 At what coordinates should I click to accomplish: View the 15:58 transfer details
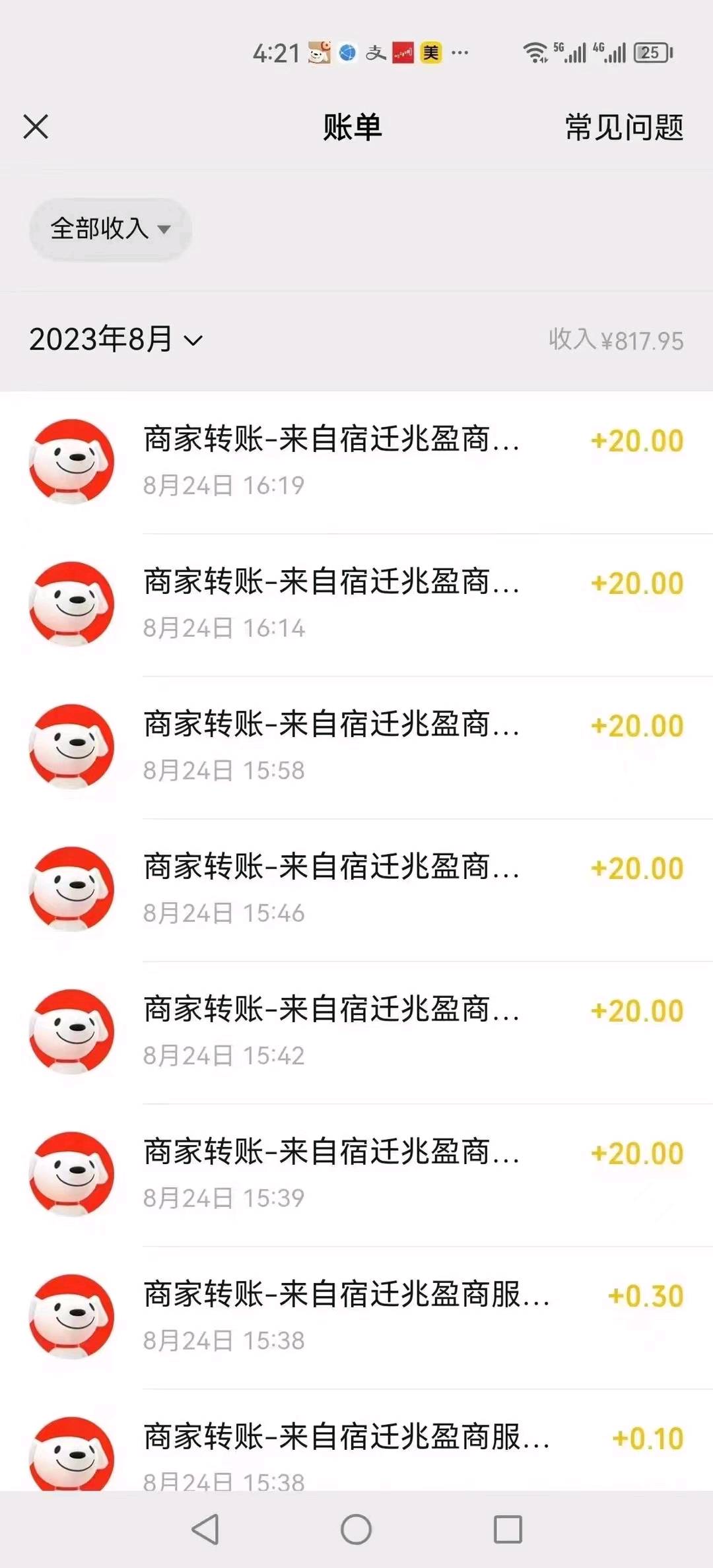(356, 746)
